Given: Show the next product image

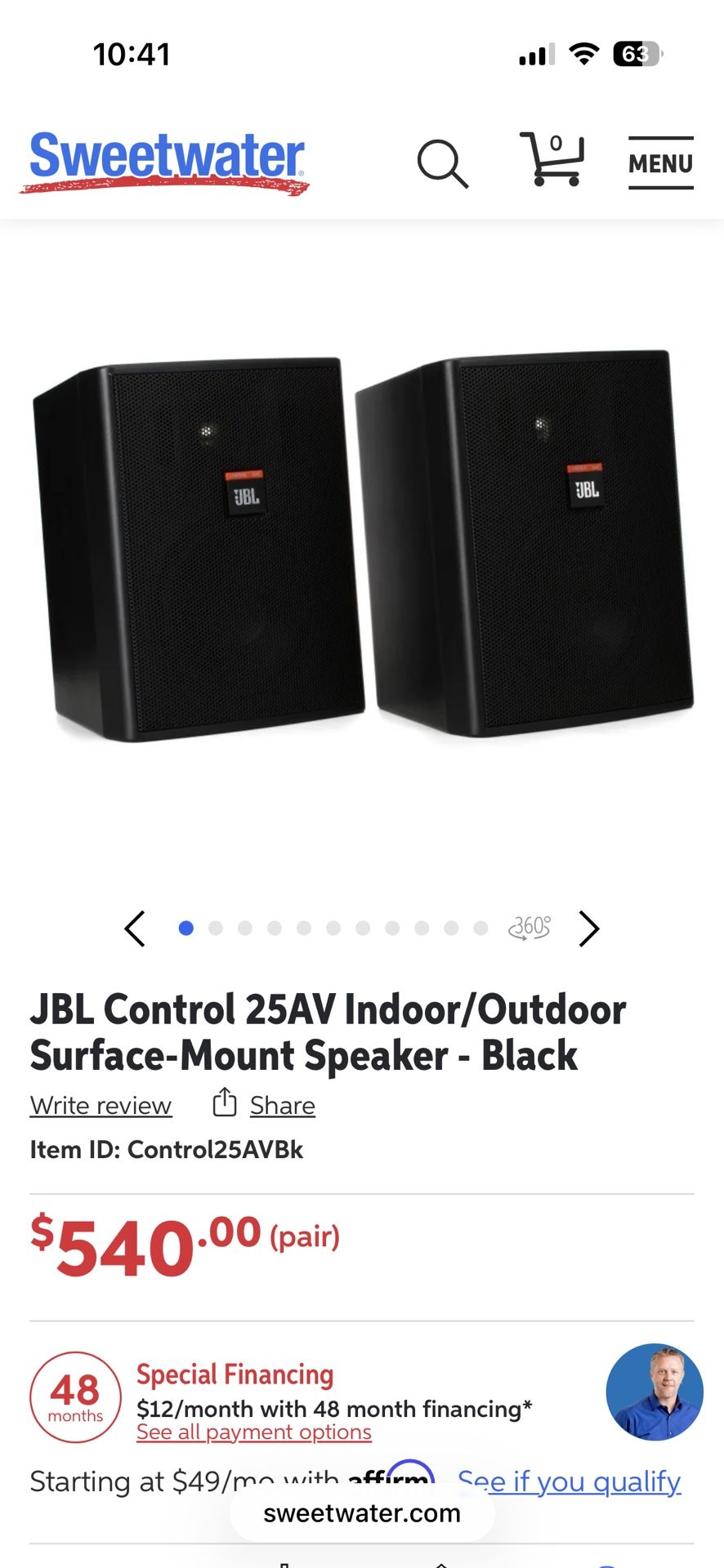Looking at the screenshot, I should [588, 929].
